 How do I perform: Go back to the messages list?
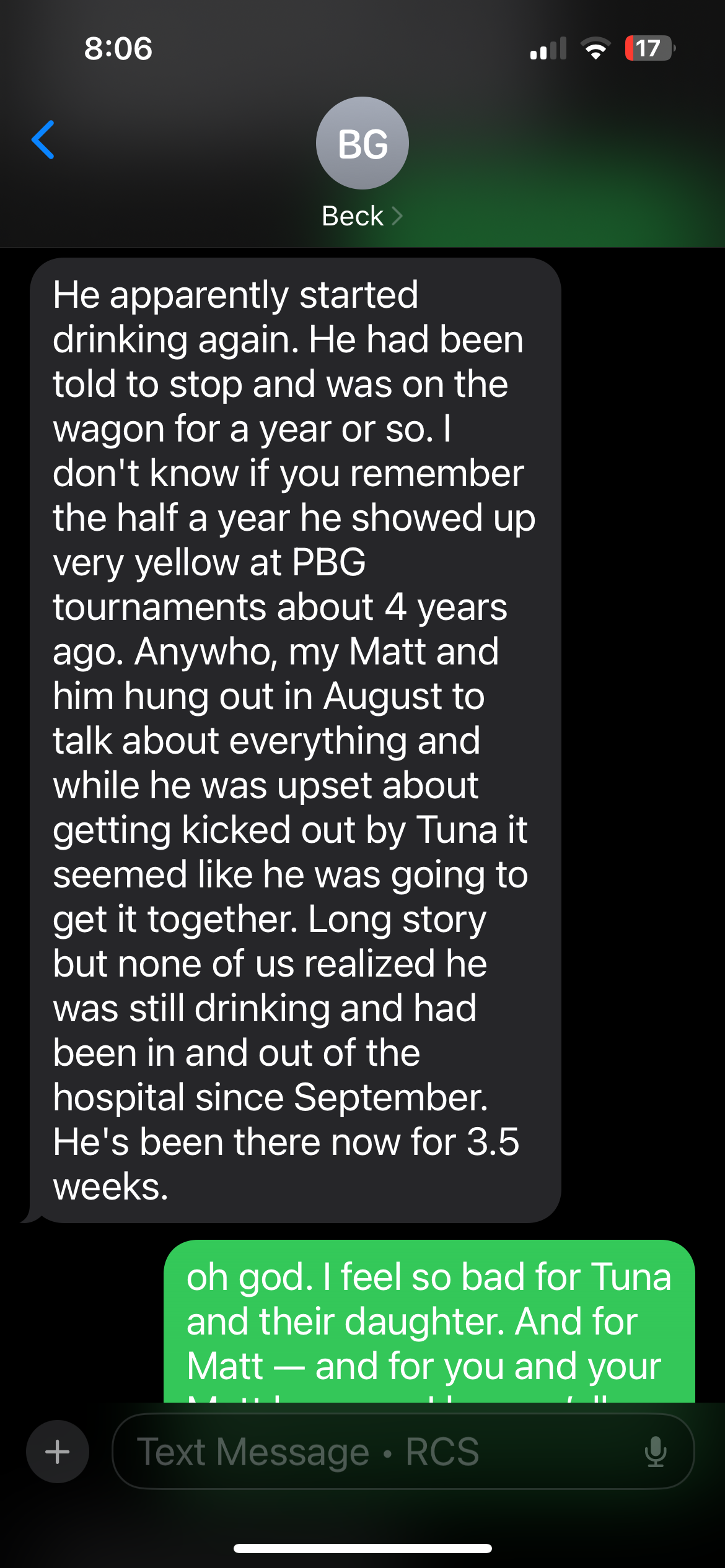[x=43, y=140]
